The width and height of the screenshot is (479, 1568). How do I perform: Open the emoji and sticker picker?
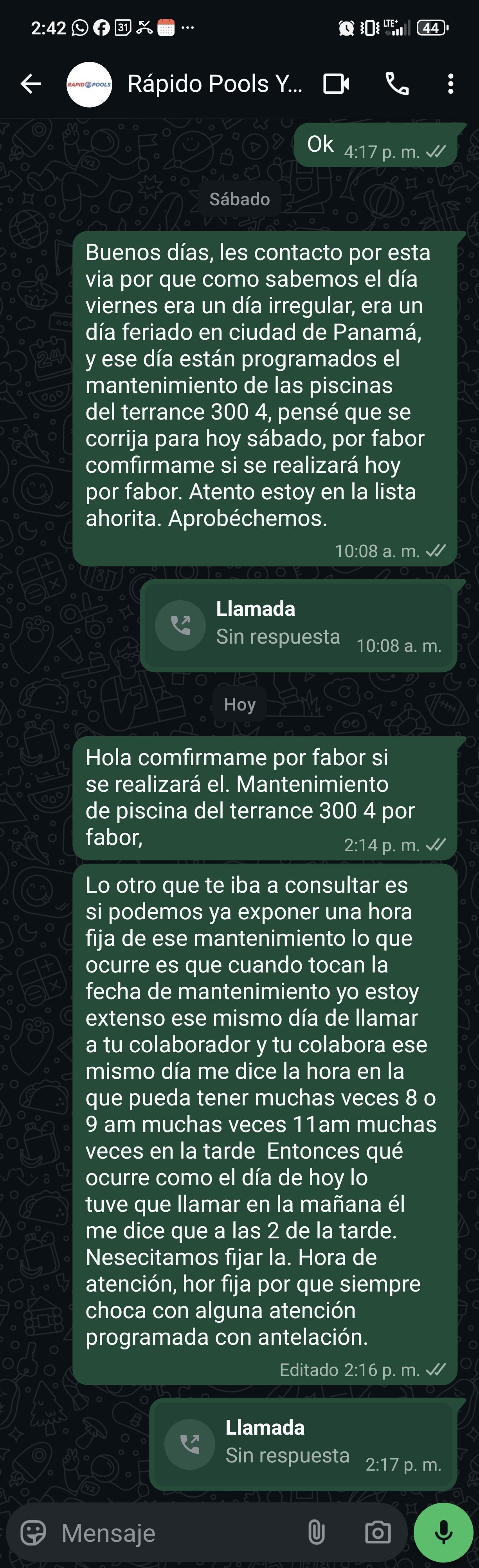[x=34, y=1532]
